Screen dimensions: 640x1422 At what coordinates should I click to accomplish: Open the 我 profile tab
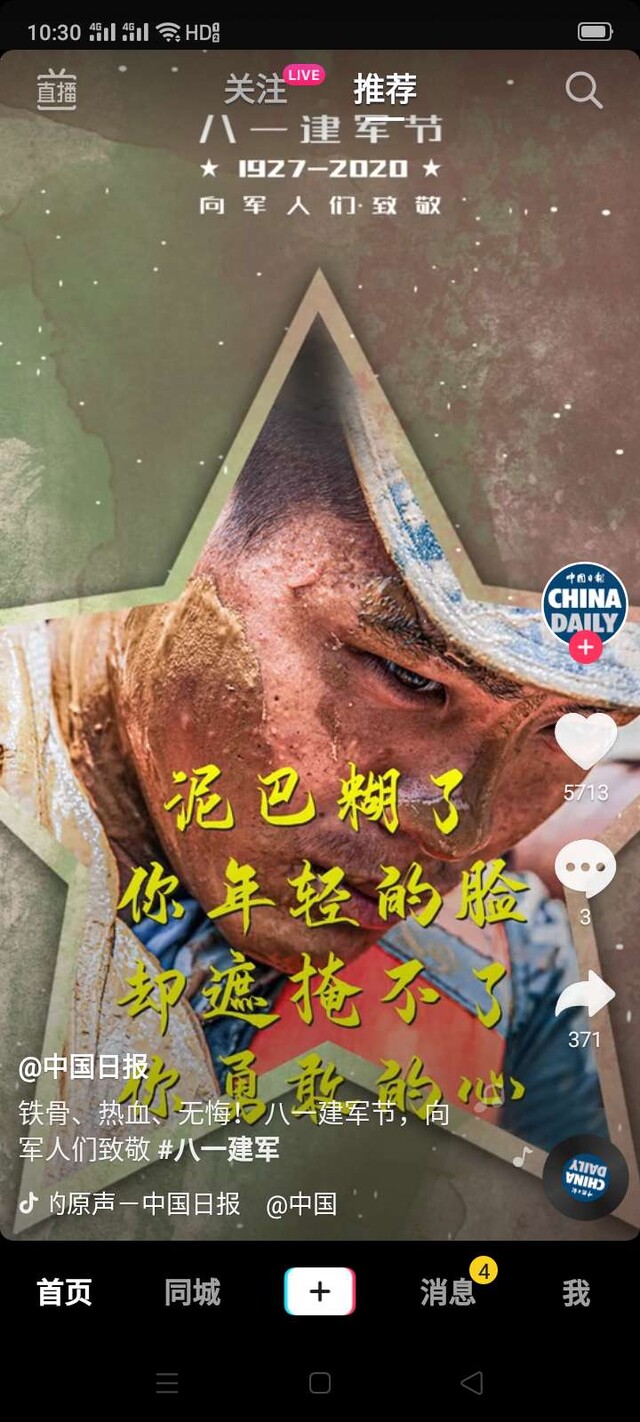coord(576,1292)
